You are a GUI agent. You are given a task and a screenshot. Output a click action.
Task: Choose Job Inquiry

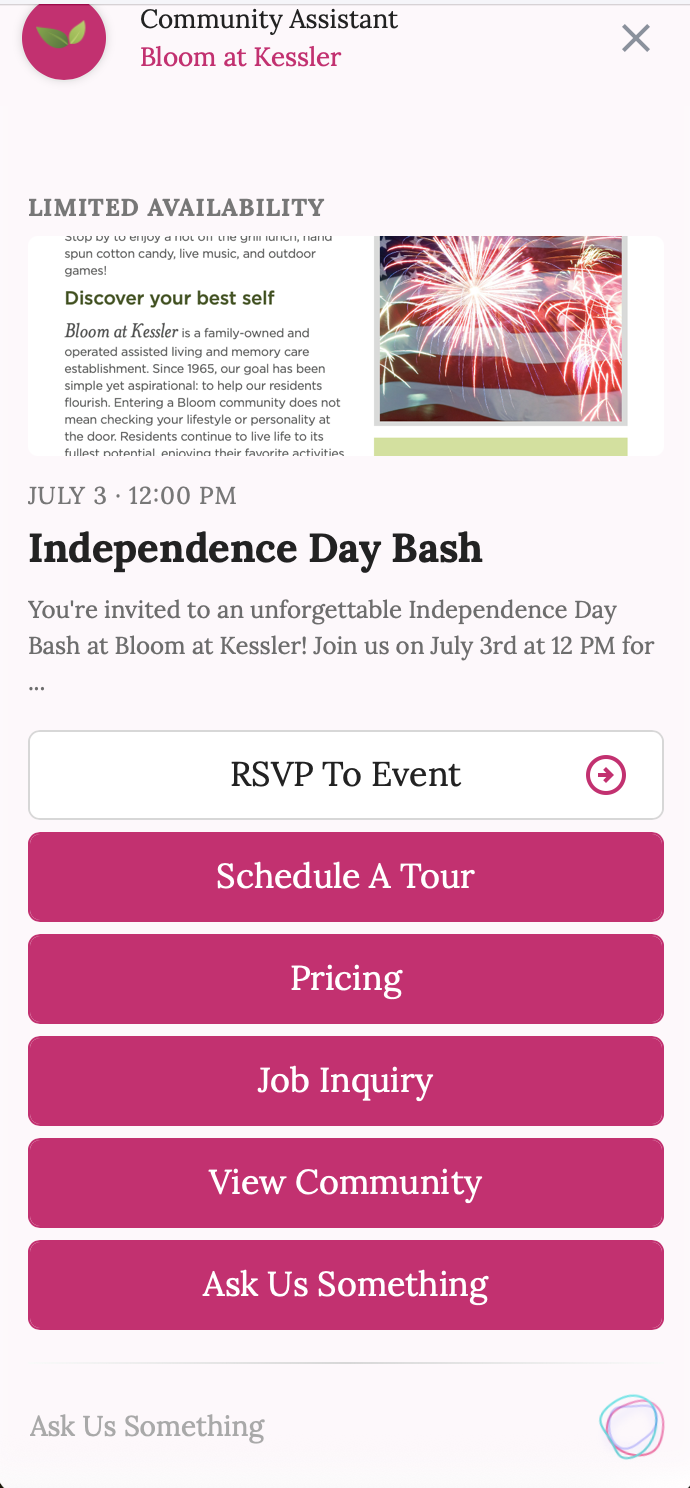pos(346,1081)
